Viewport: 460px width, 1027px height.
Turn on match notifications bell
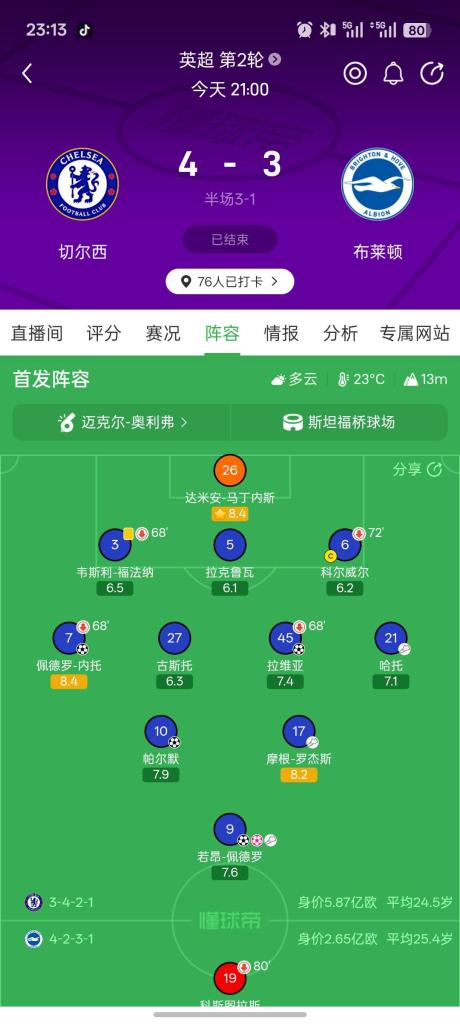point(393,73)
